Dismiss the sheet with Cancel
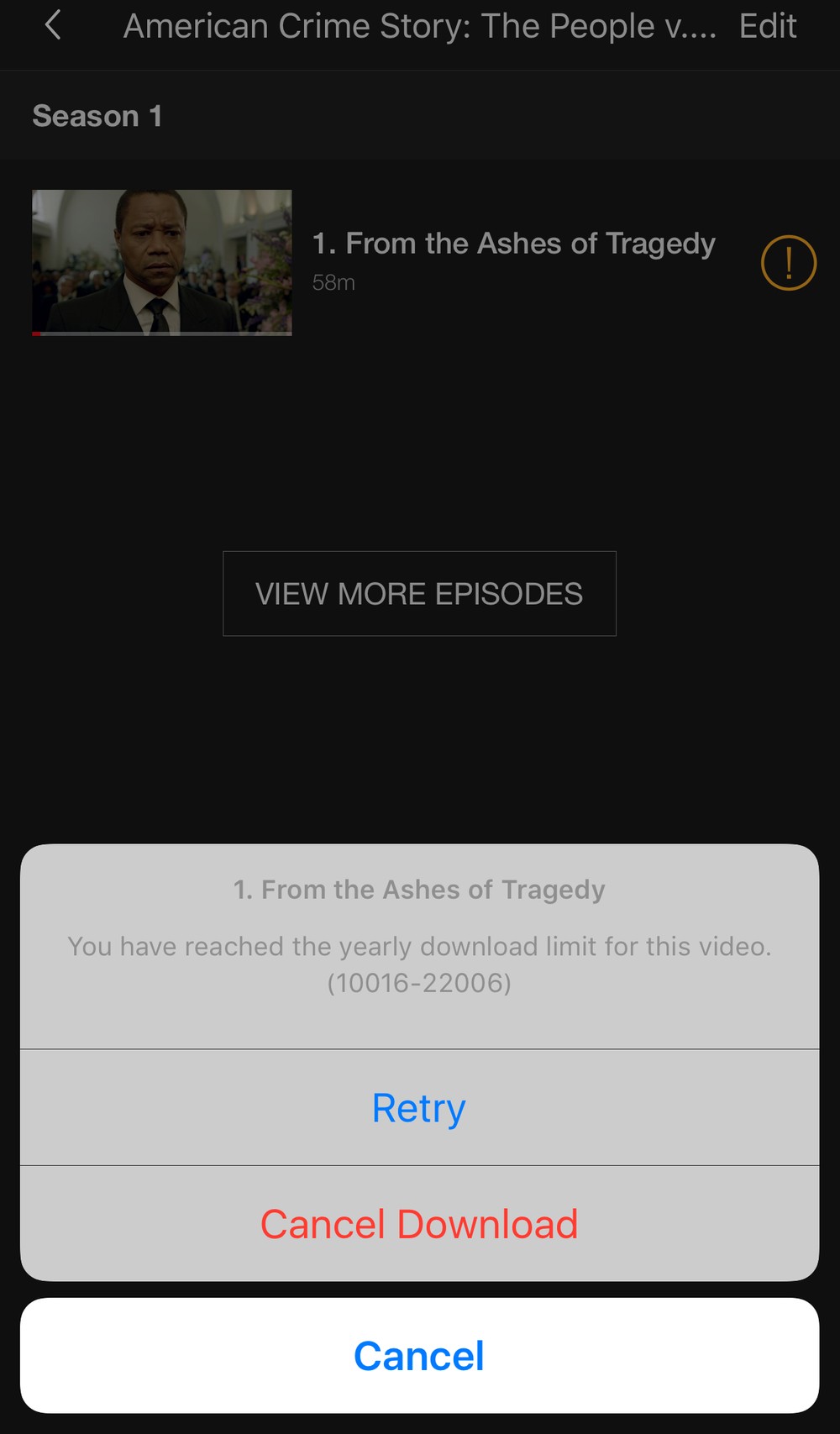The width and height of the screenshot is (840, 1434). click(x=419, y=1356)
